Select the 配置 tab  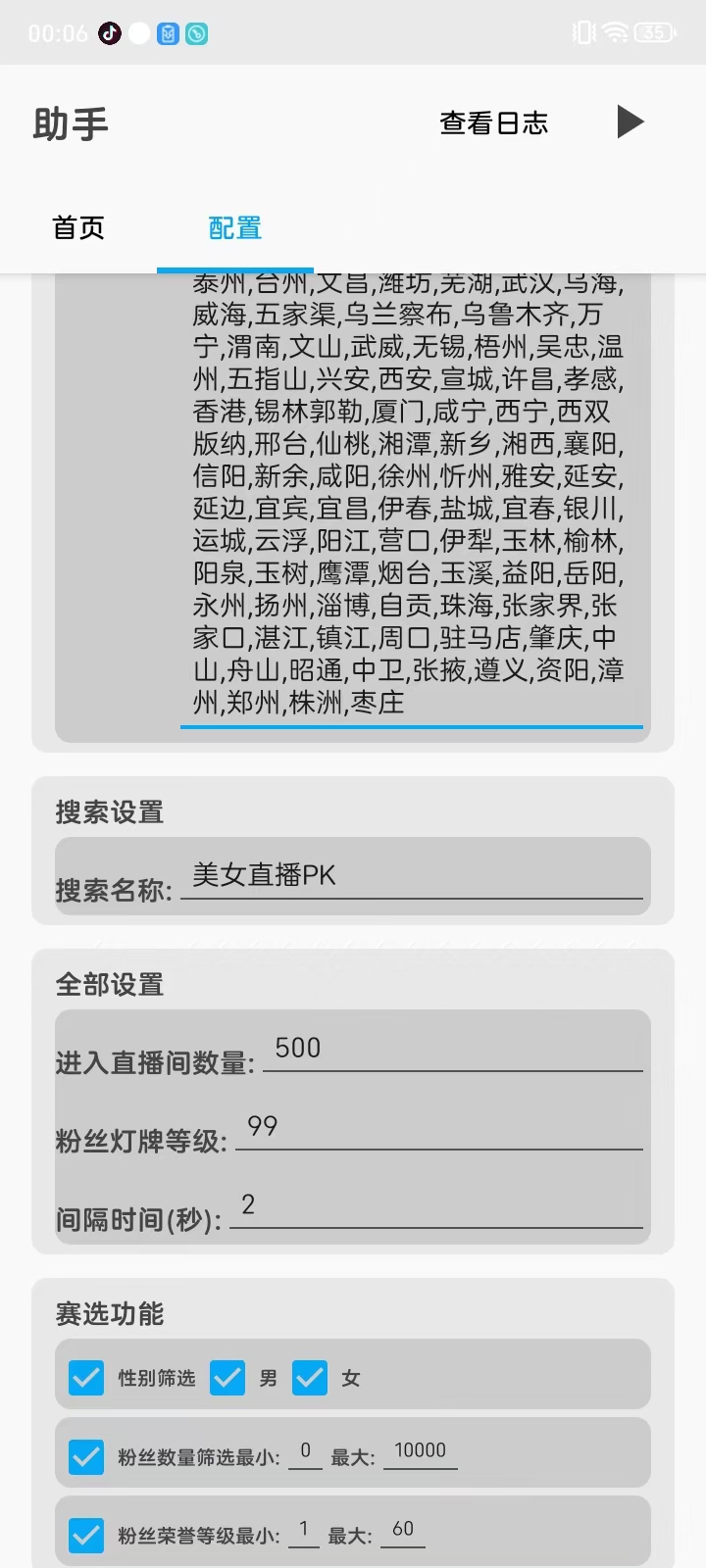pos(235,228)
